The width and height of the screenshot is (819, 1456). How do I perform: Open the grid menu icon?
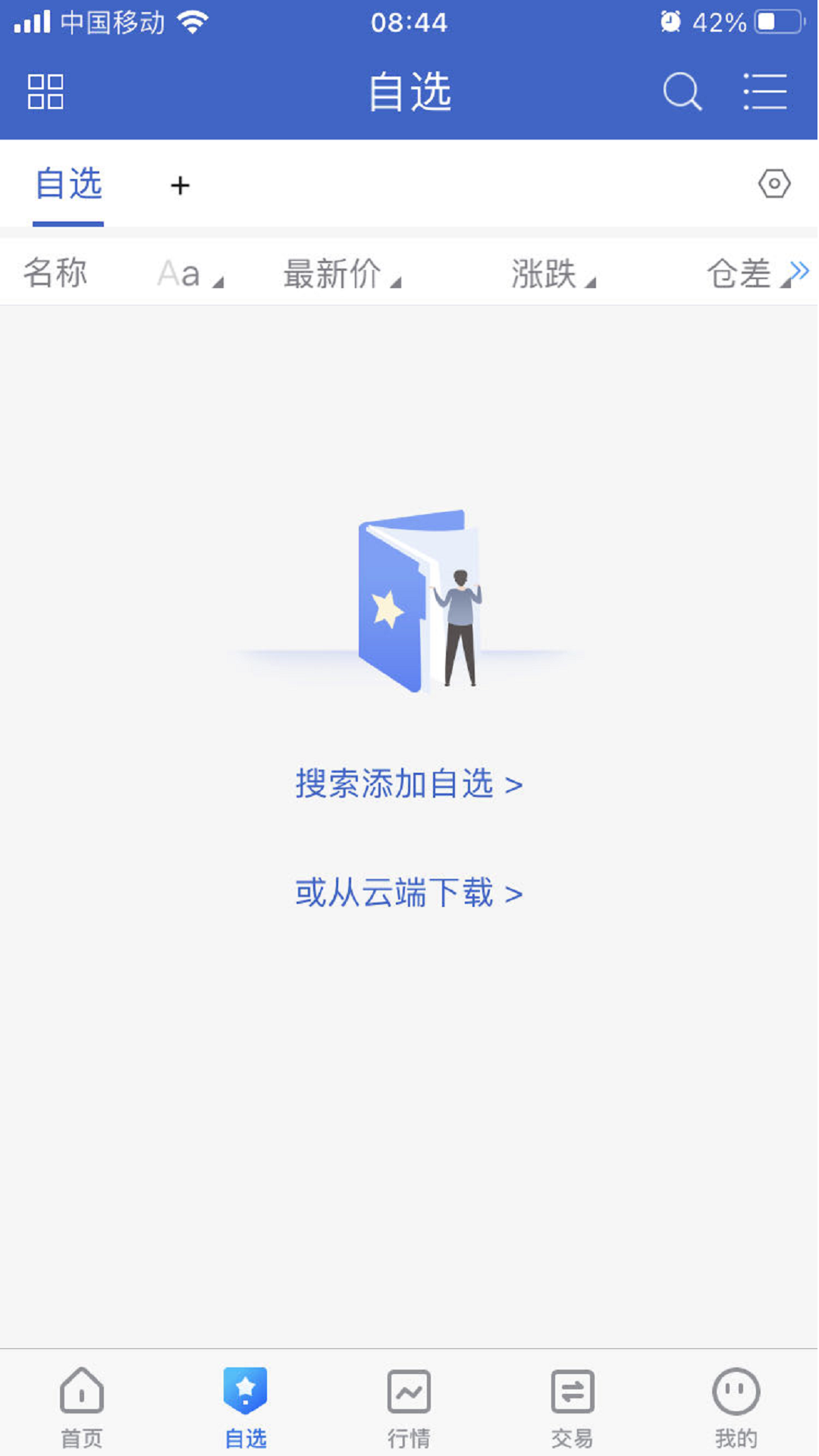45,92
